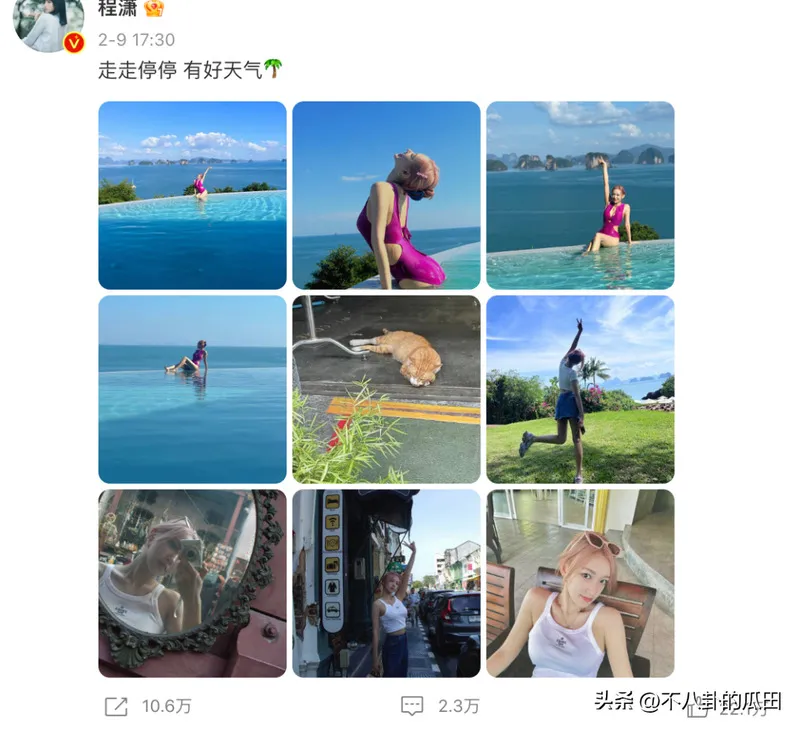Tap the username 程潇
This screenshot has height=729, width=800.
click(117, 8)
